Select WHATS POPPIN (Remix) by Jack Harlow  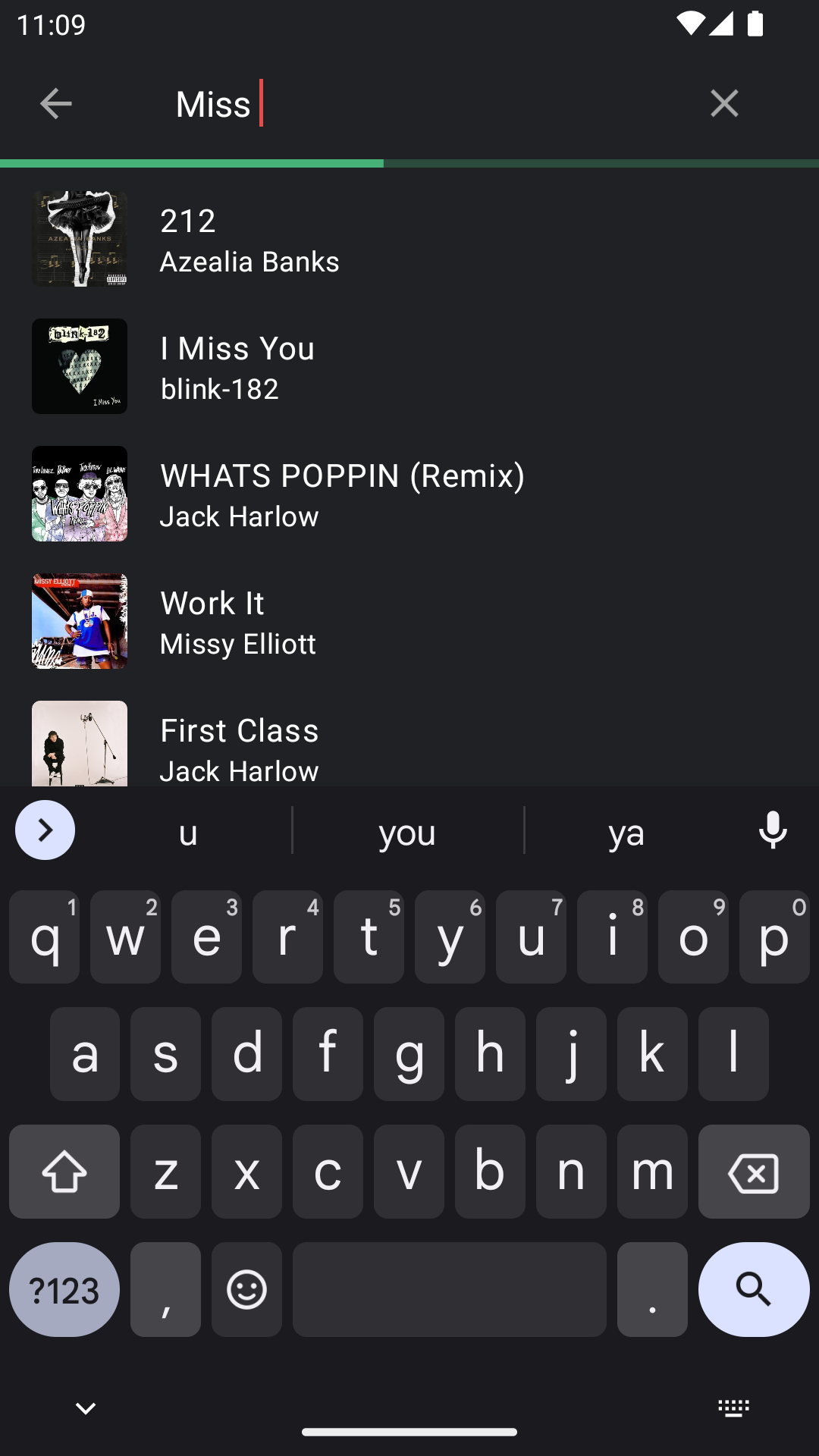409,494
